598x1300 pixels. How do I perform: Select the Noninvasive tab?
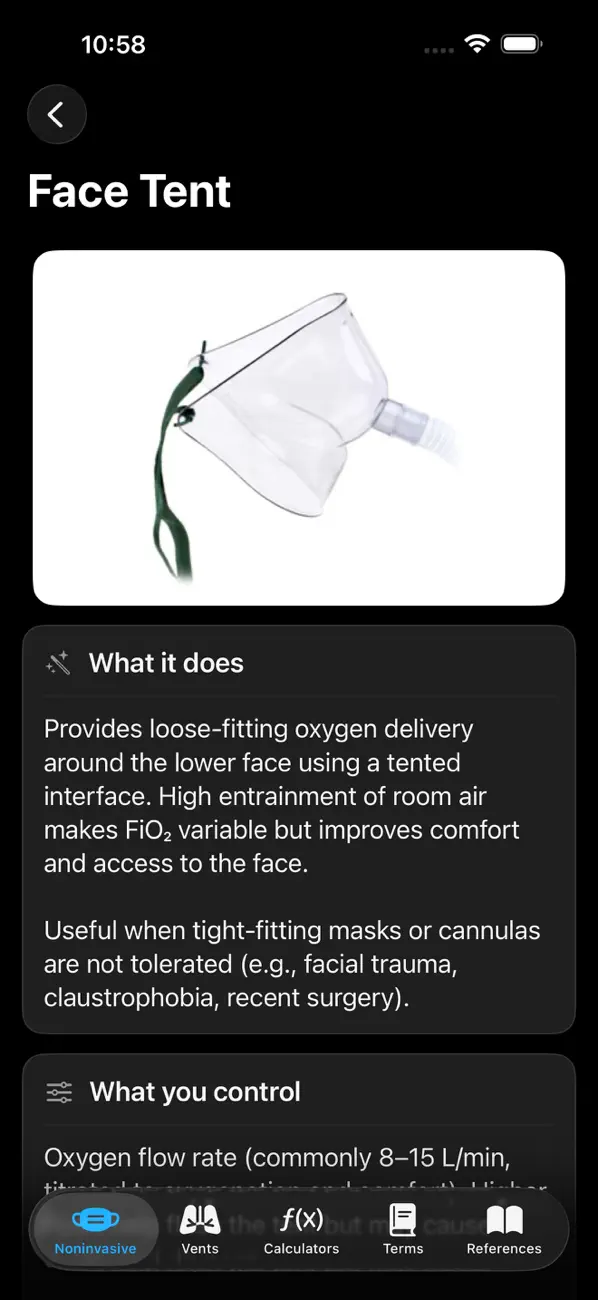tap(95, 1230)
